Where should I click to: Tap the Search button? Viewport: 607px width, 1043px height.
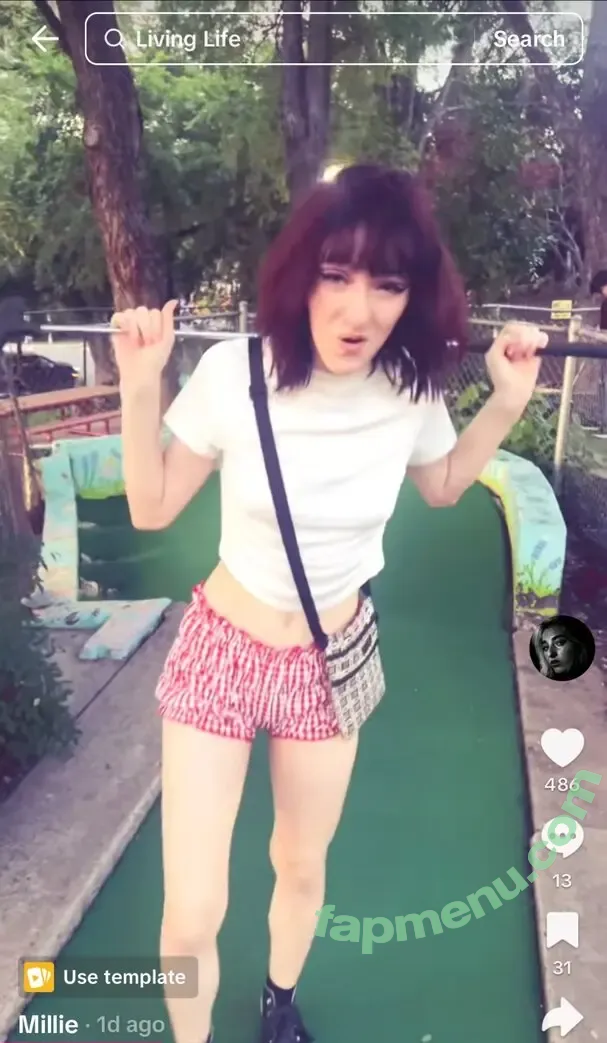[x=529, y=39]
